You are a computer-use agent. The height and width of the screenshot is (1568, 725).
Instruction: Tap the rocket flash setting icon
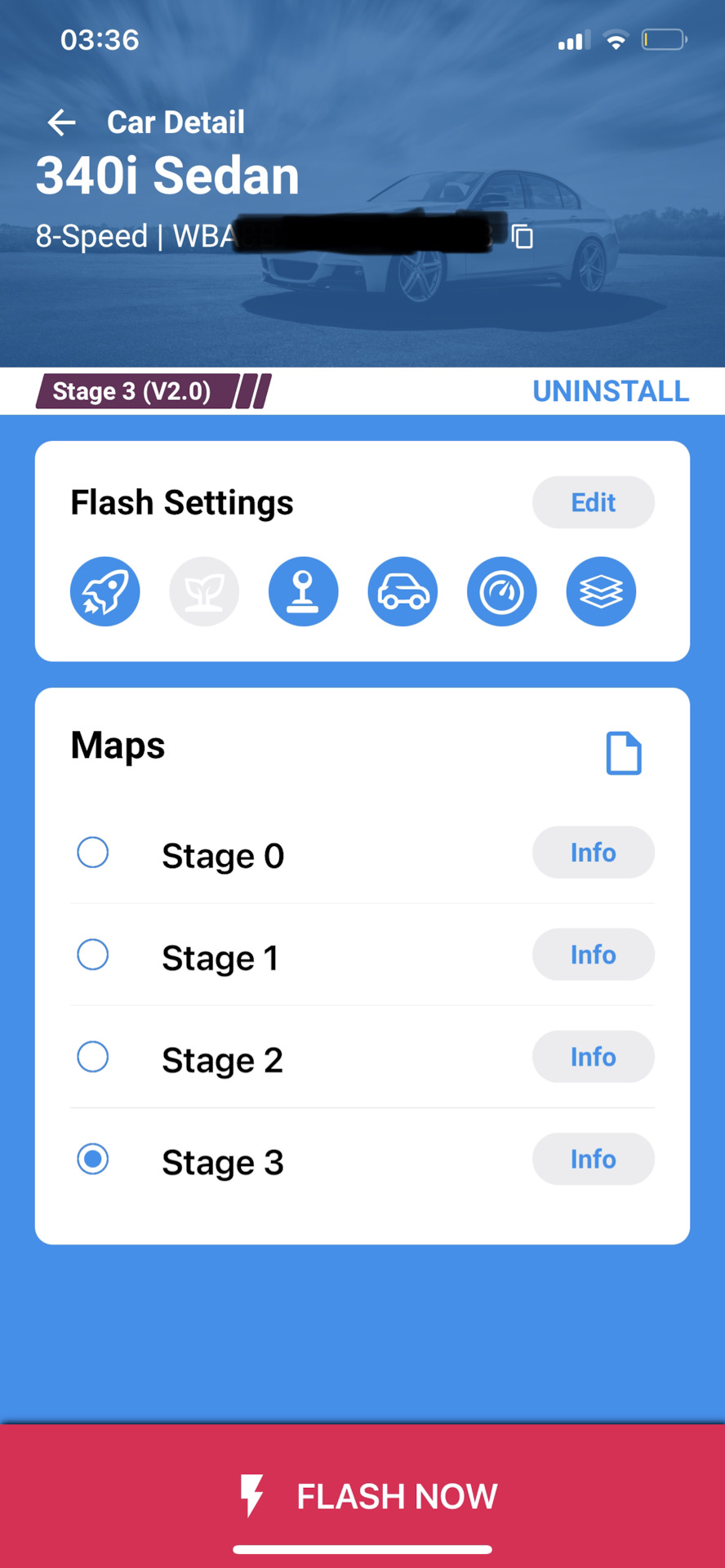tap(105, 592)
